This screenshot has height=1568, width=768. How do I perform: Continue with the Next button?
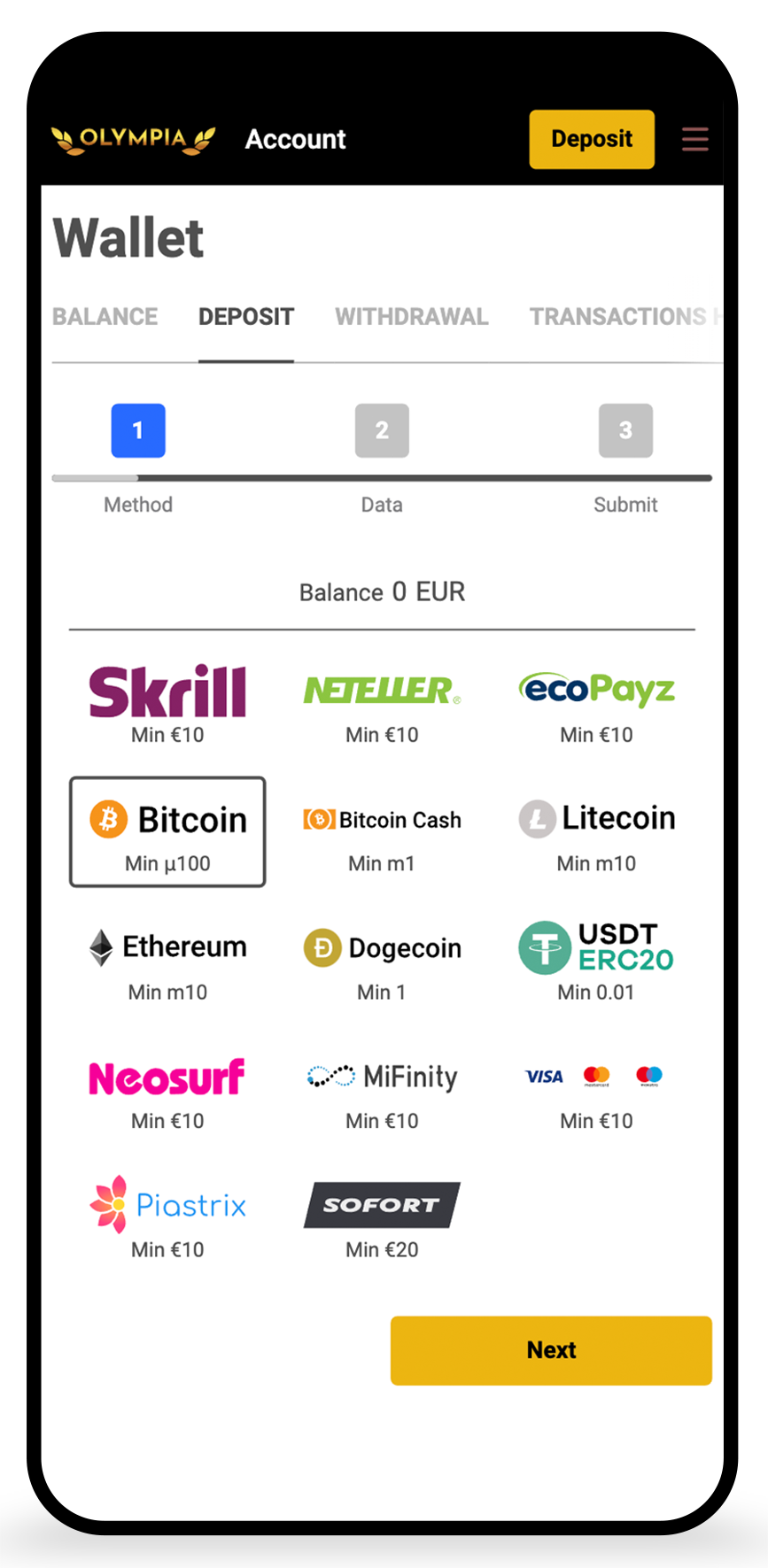(551, 1350)
